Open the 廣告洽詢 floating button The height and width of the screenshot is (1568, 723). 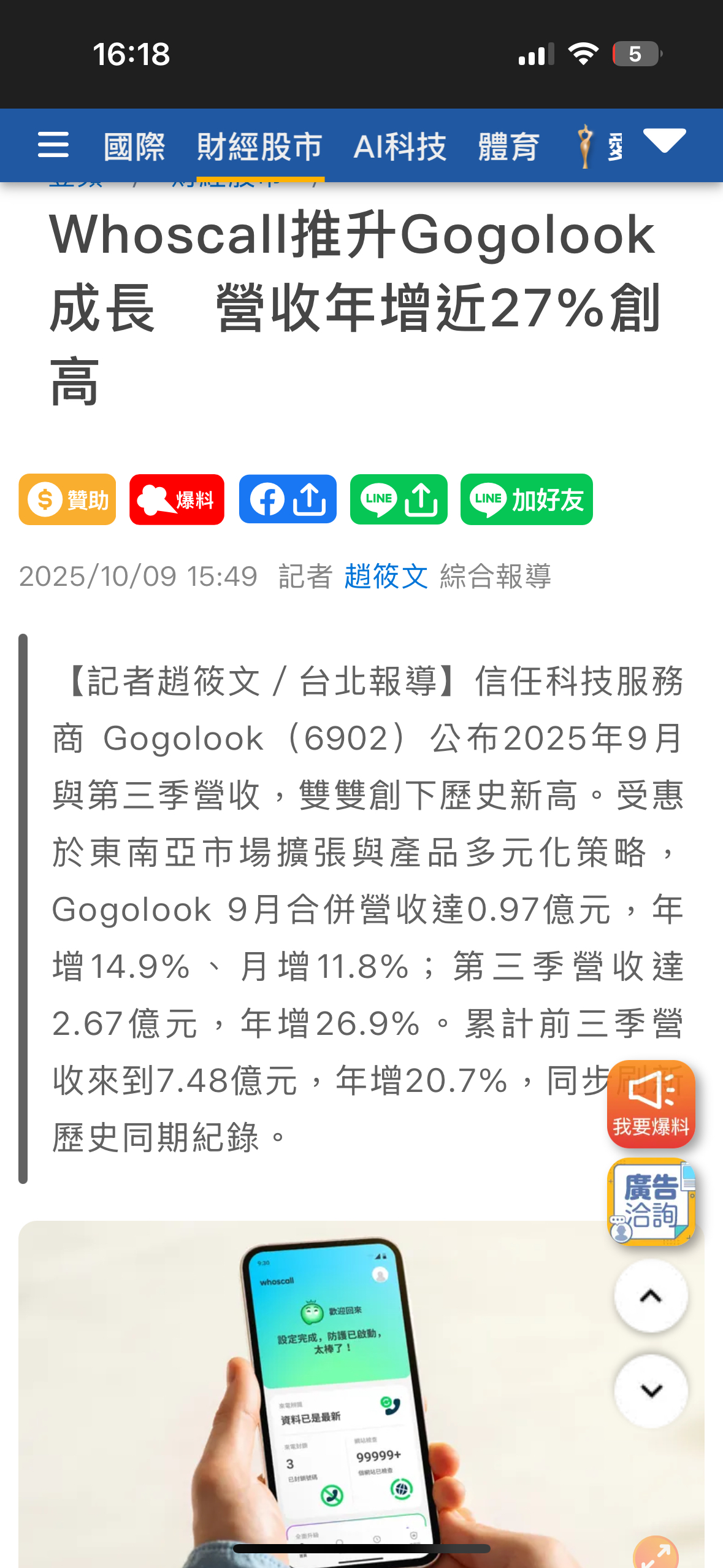tap(651, 1201)
